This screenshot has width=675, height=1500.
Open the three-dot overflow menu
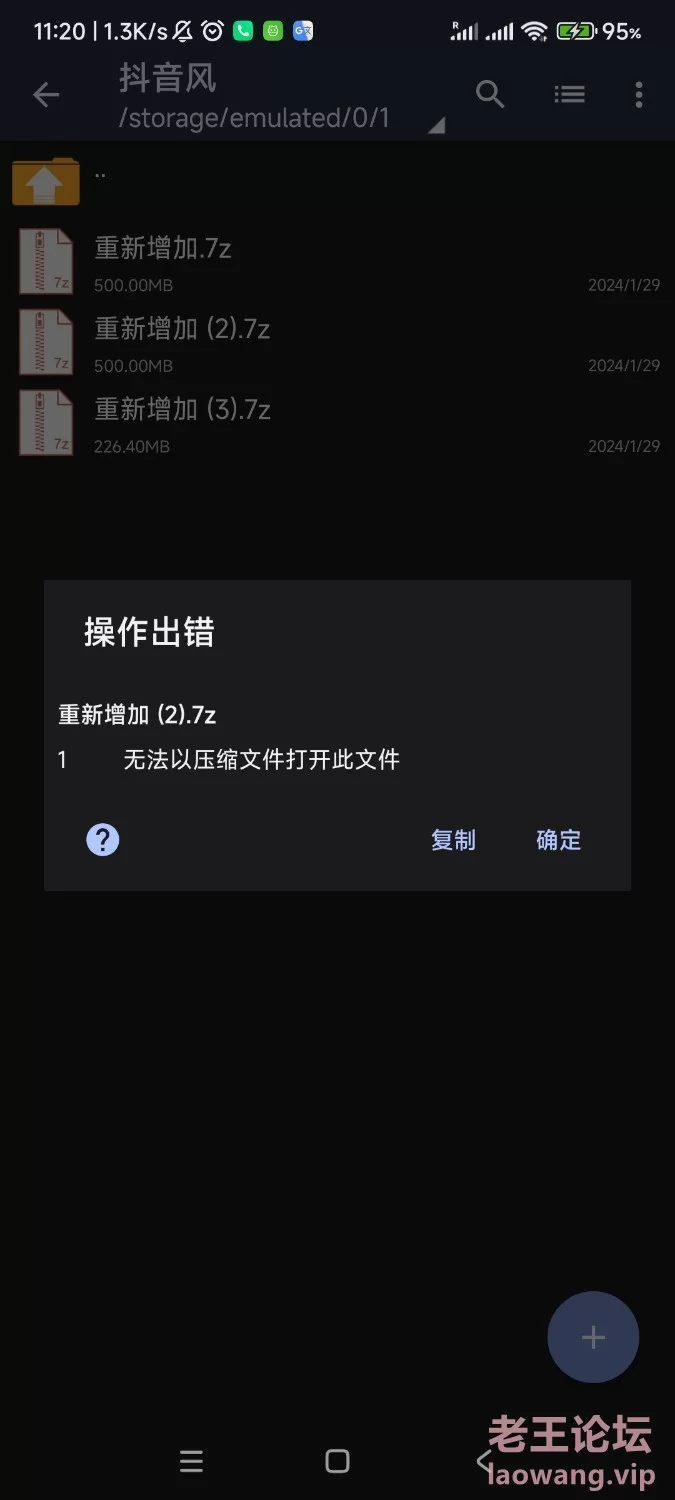tap(639, 95)
